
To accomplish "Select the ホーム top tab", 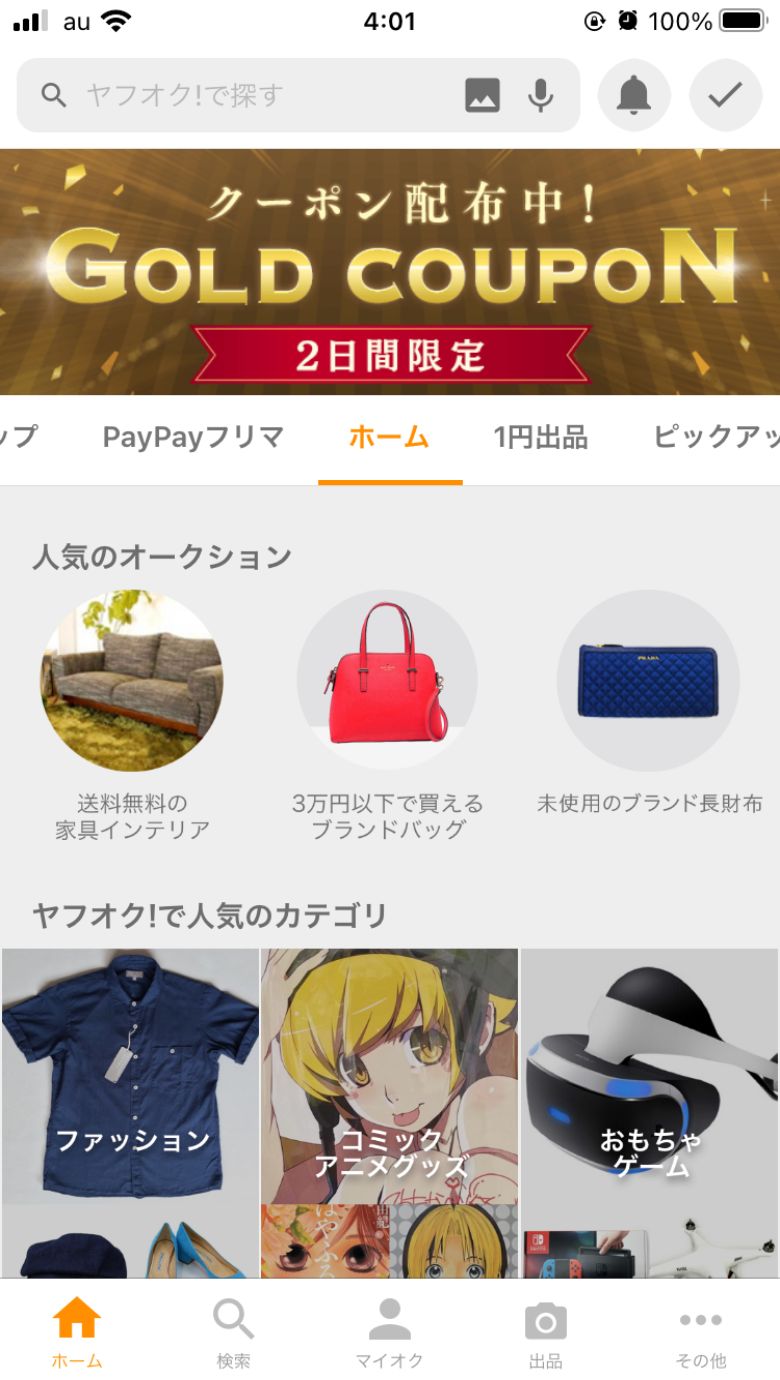I will (389, 437).
